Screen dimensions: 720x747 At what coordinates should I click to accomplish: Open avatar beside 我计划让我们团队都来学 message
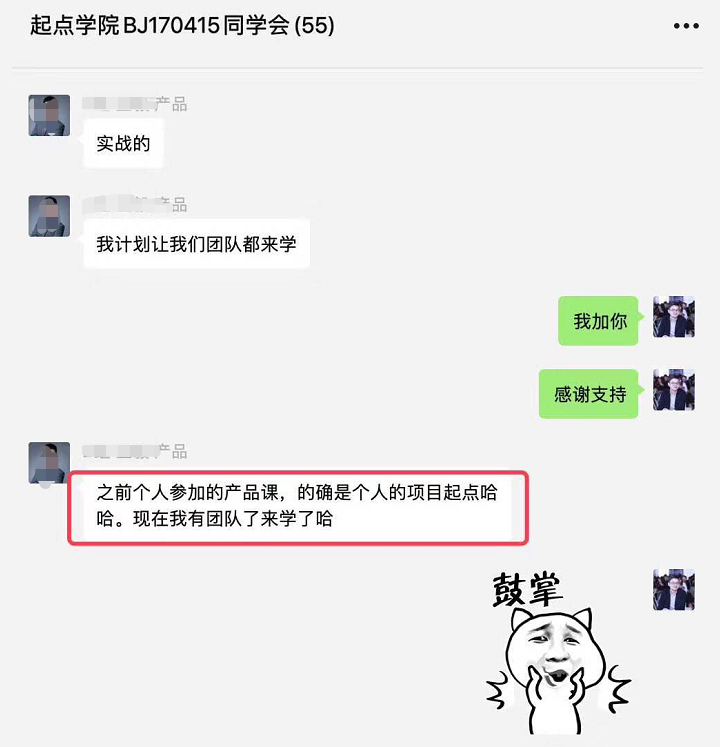coord(49,216)
